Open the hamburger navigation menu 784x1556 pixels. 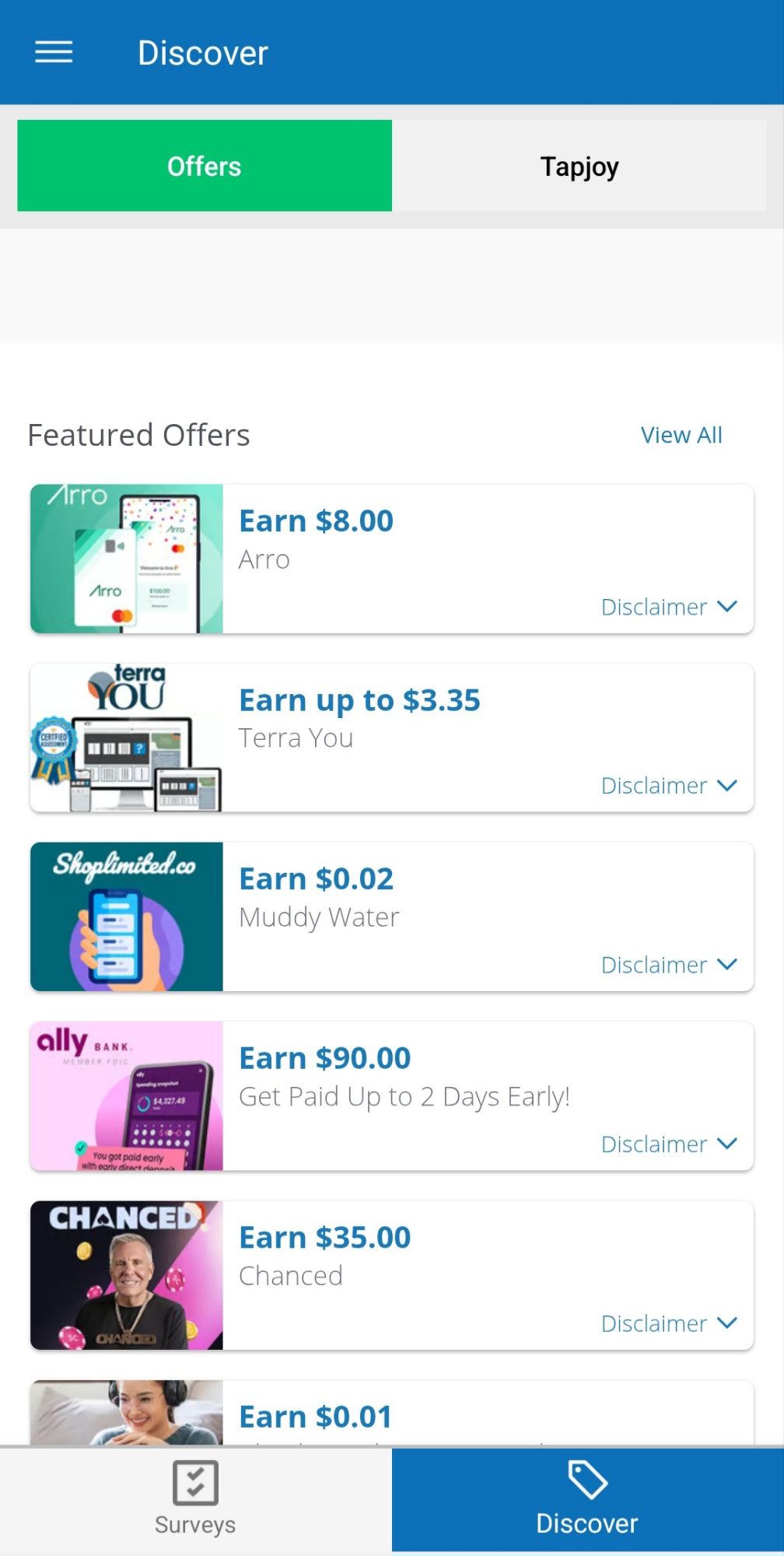click(x=54, y=51)
